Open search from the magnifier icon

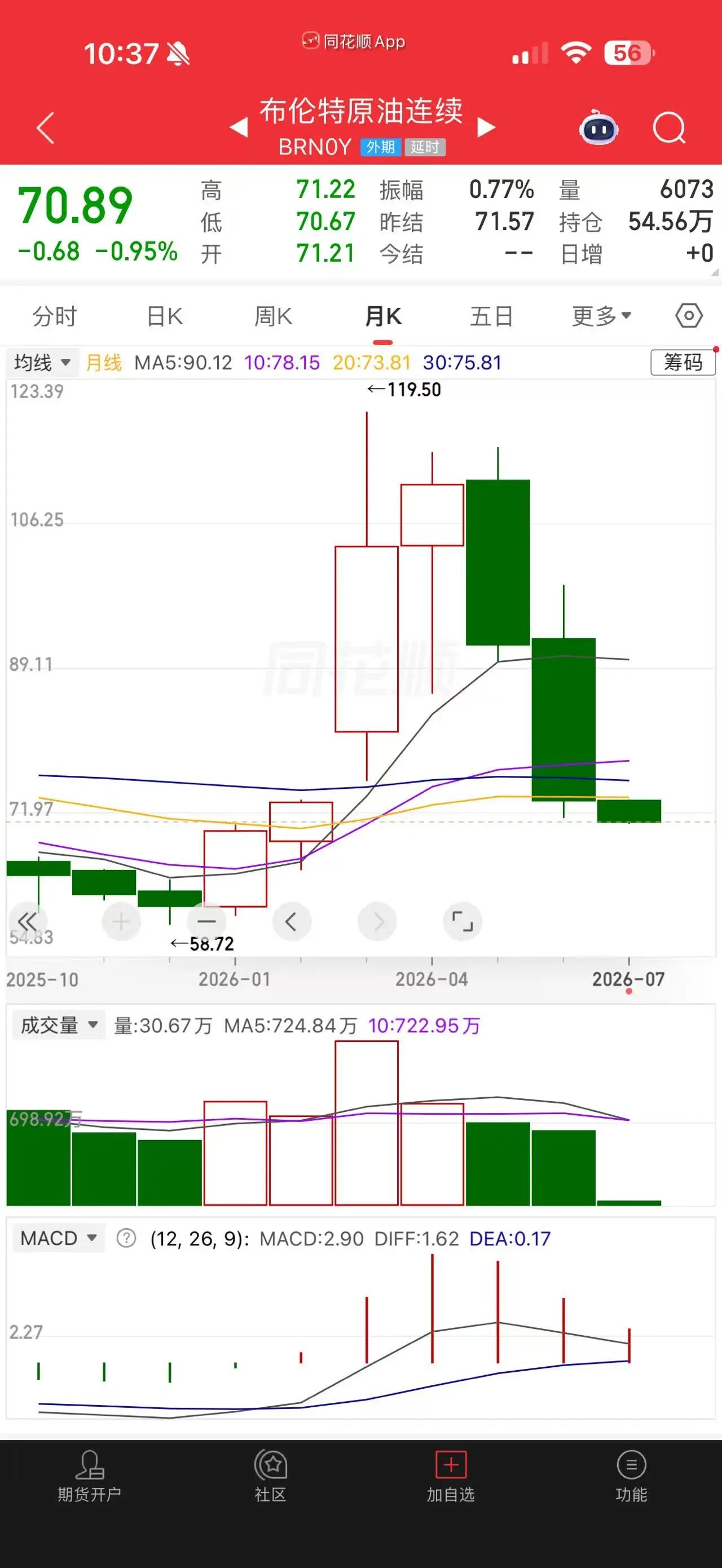(x=669, y=128)
